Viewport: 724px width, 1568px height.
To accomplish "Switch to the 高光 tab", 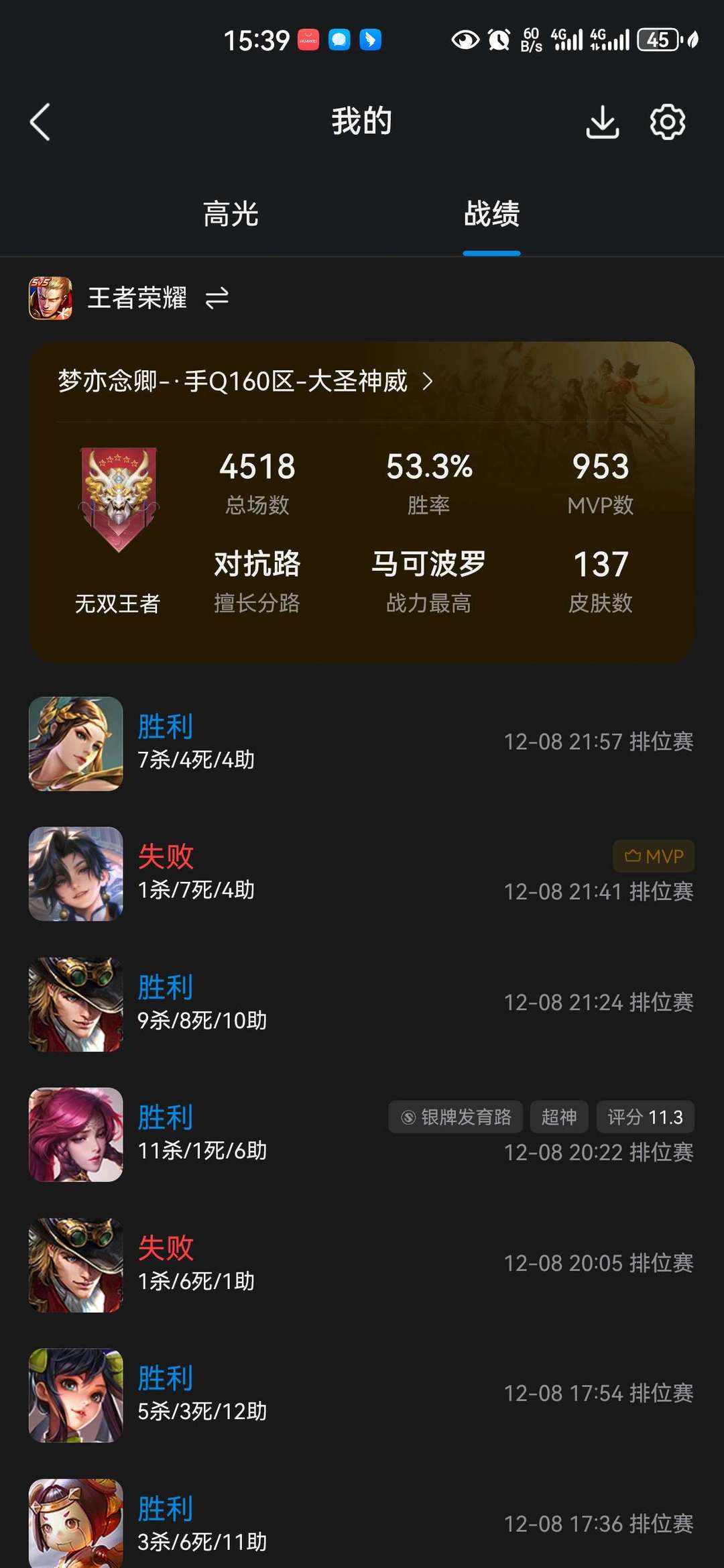I will (231, 214).
